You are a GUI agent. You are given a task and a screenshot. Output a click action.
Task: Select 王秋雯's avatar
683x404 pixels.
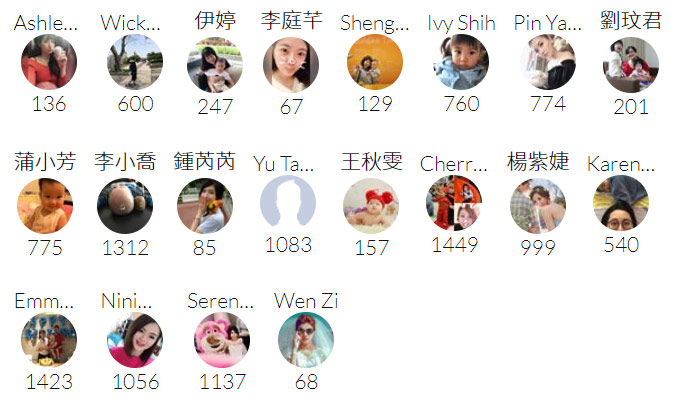(371, 206)
